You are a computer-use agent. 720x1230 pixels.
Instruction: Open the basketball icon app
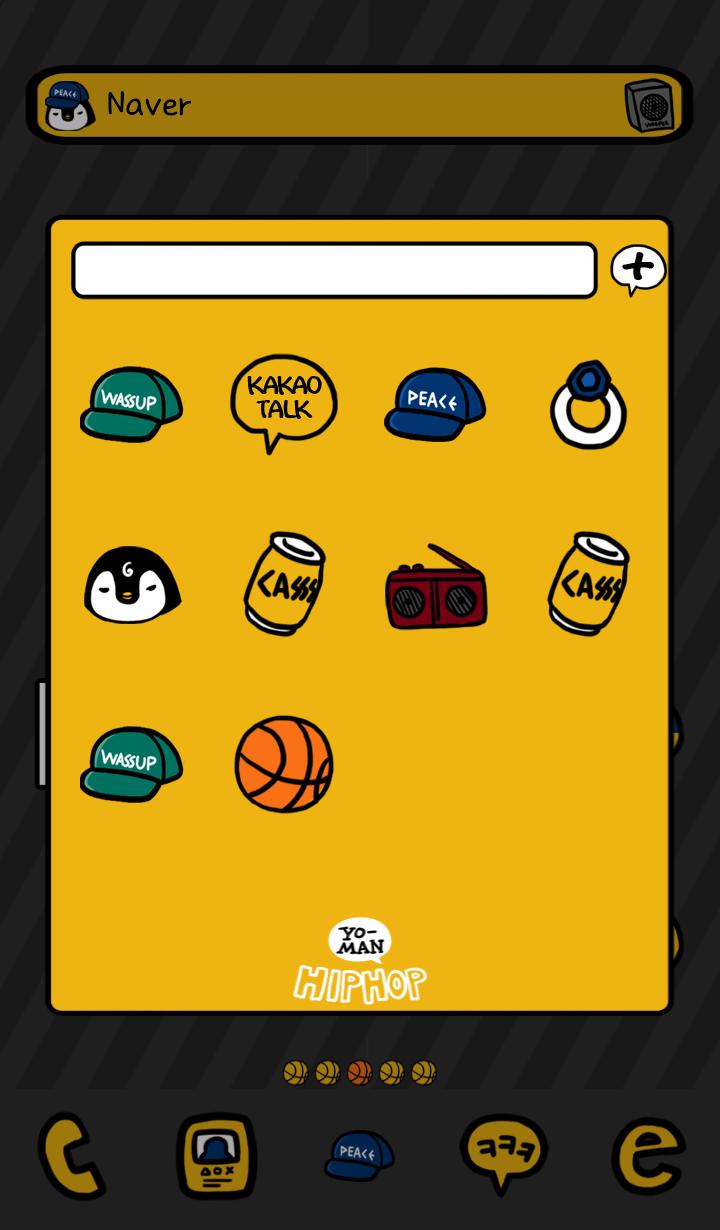point(284,764)
